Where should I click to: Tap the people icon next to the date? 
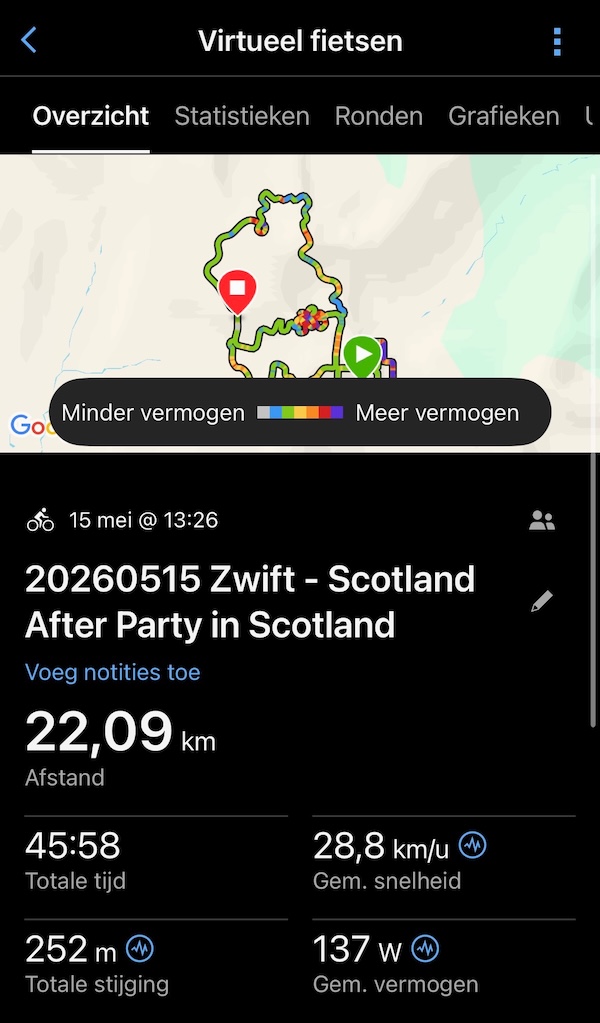click(x=542, y=521)
